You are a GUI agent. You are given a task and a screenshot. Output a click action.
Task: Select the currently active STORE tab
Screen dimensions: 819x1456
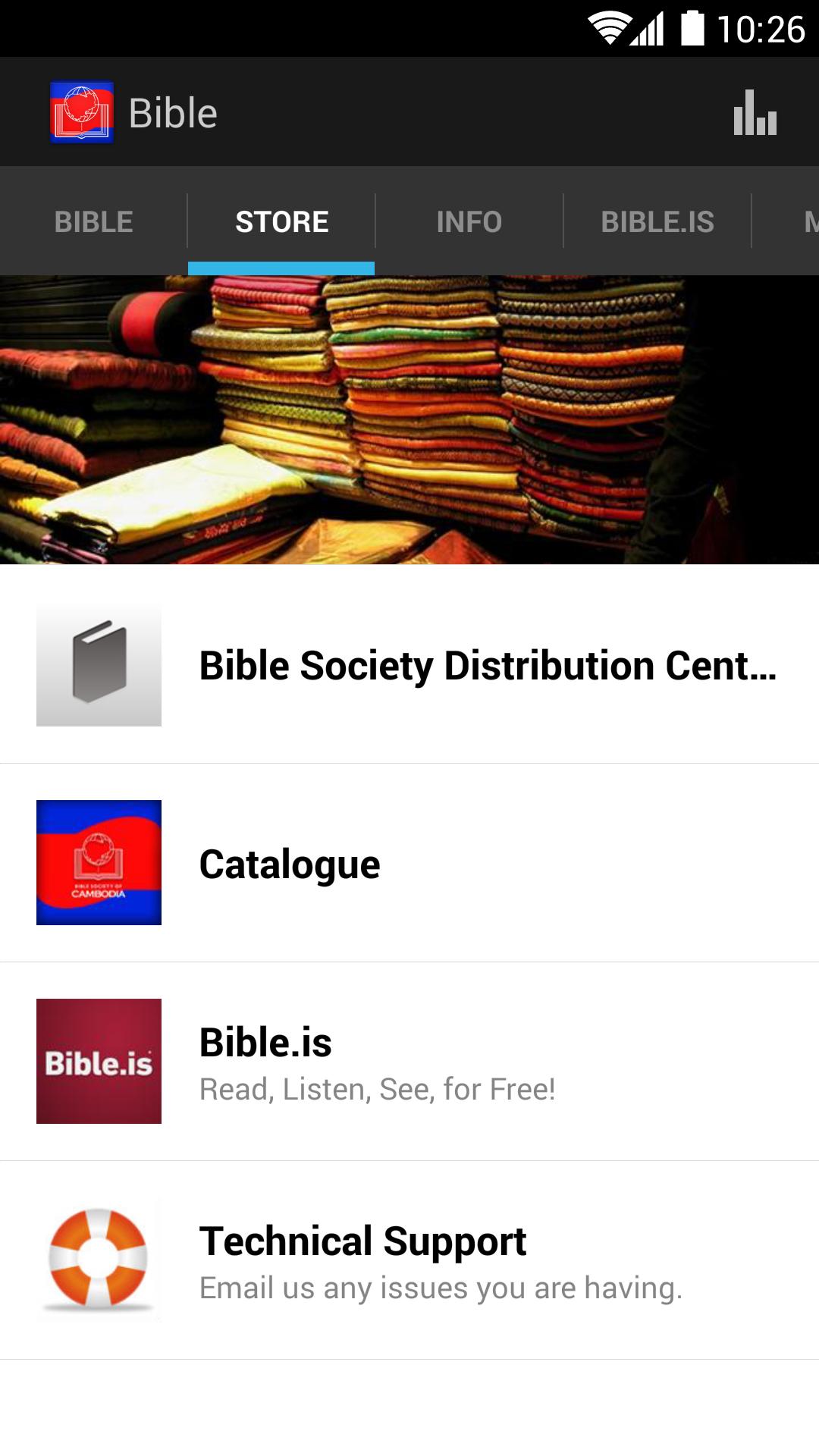[281, 221]
